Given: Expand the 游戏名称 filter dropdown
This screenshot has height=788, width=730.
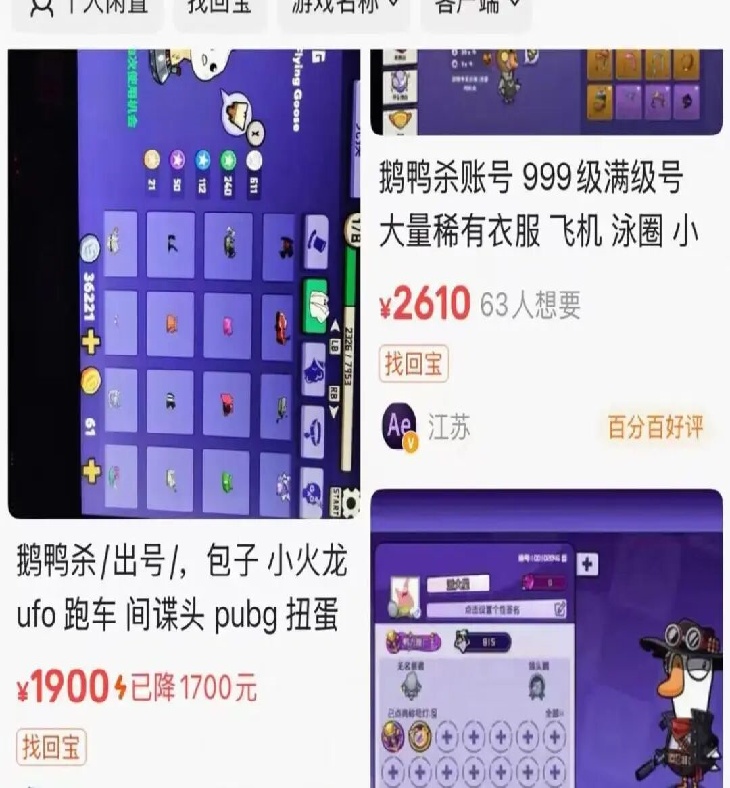Looking at the screenshot, I should point(345,8).
